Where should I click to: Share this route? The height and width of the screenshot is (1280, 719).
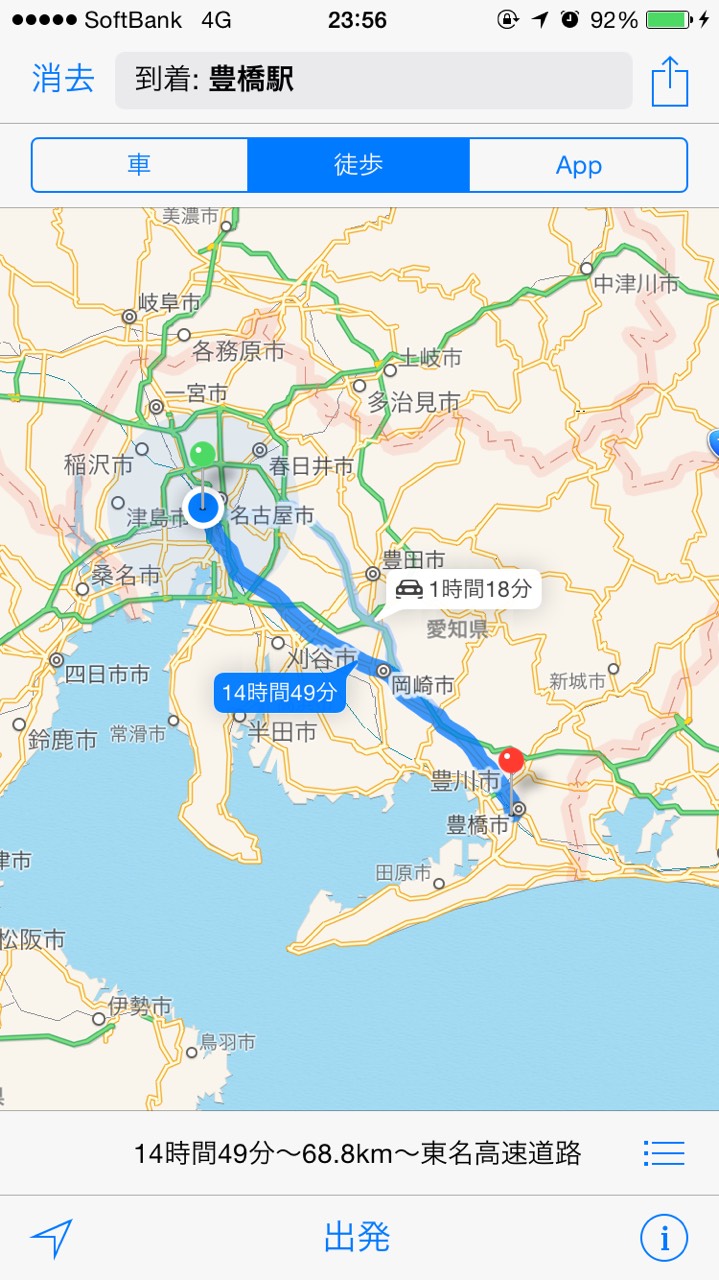pos(670,81)
